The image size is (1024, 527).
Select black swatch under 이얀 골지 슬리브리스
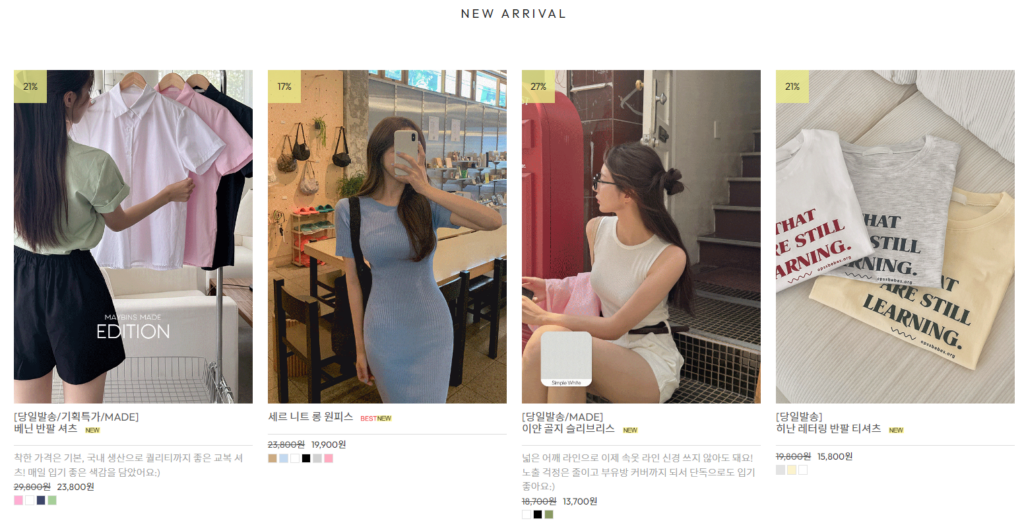point(538,514)
